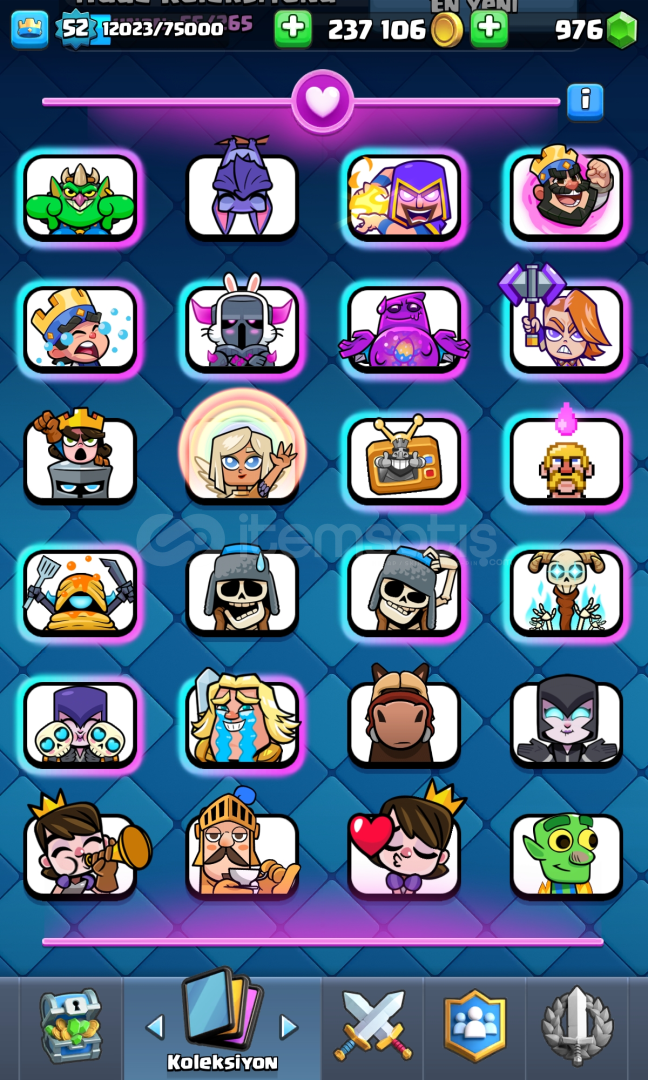Switch to the crossed swords battle tab
648x1080 pixels.
pos(373,1025)
